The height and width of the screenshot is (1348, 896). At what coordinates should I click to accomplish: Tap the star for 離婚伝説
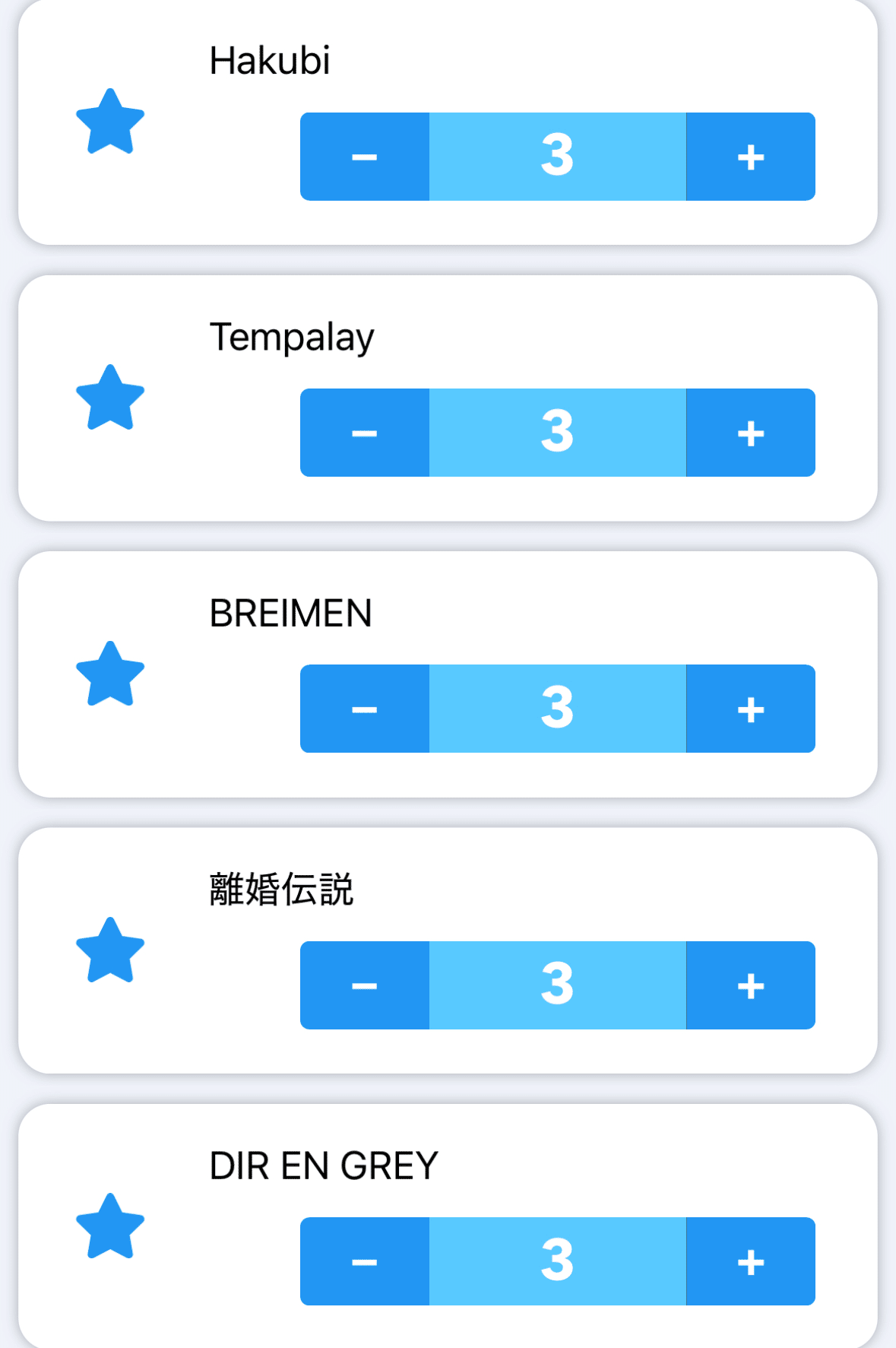[x=110, y=951]
